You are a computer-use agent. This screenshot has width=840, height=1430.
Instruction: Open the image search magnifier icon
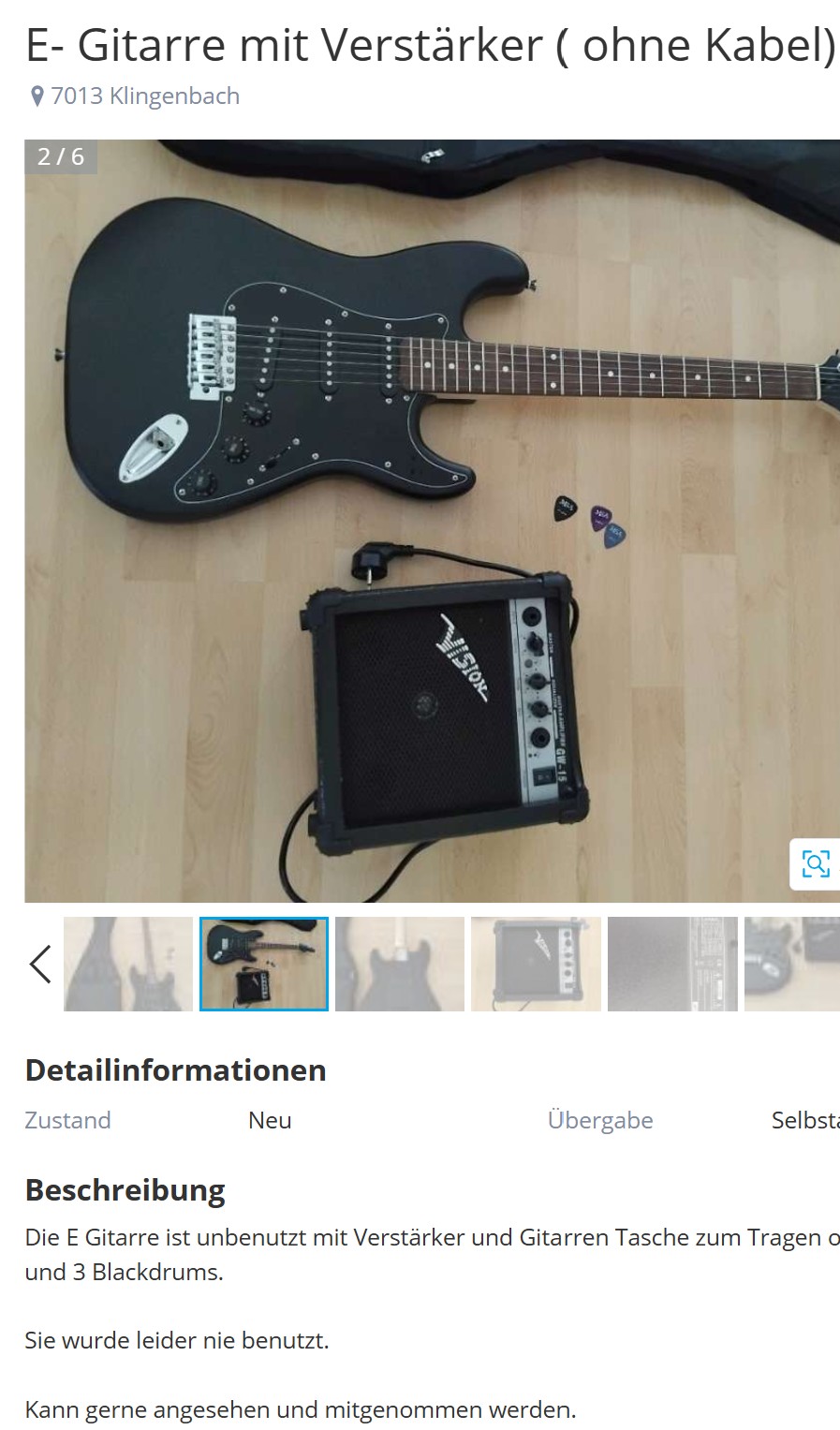[x=816, y=862]
